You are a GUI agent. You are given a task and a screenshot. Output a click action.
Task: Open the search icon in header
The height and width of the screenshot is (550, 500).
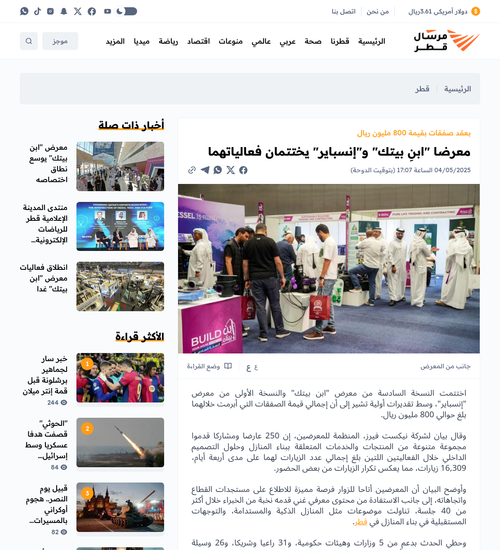[x=29, y=41]
